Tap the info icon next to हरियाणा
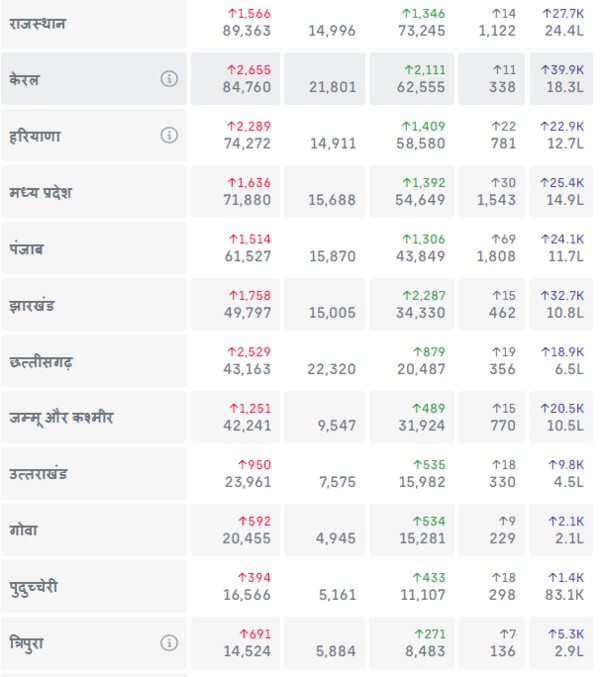Screen dimensions: 600x677 [x=169, y=135]
